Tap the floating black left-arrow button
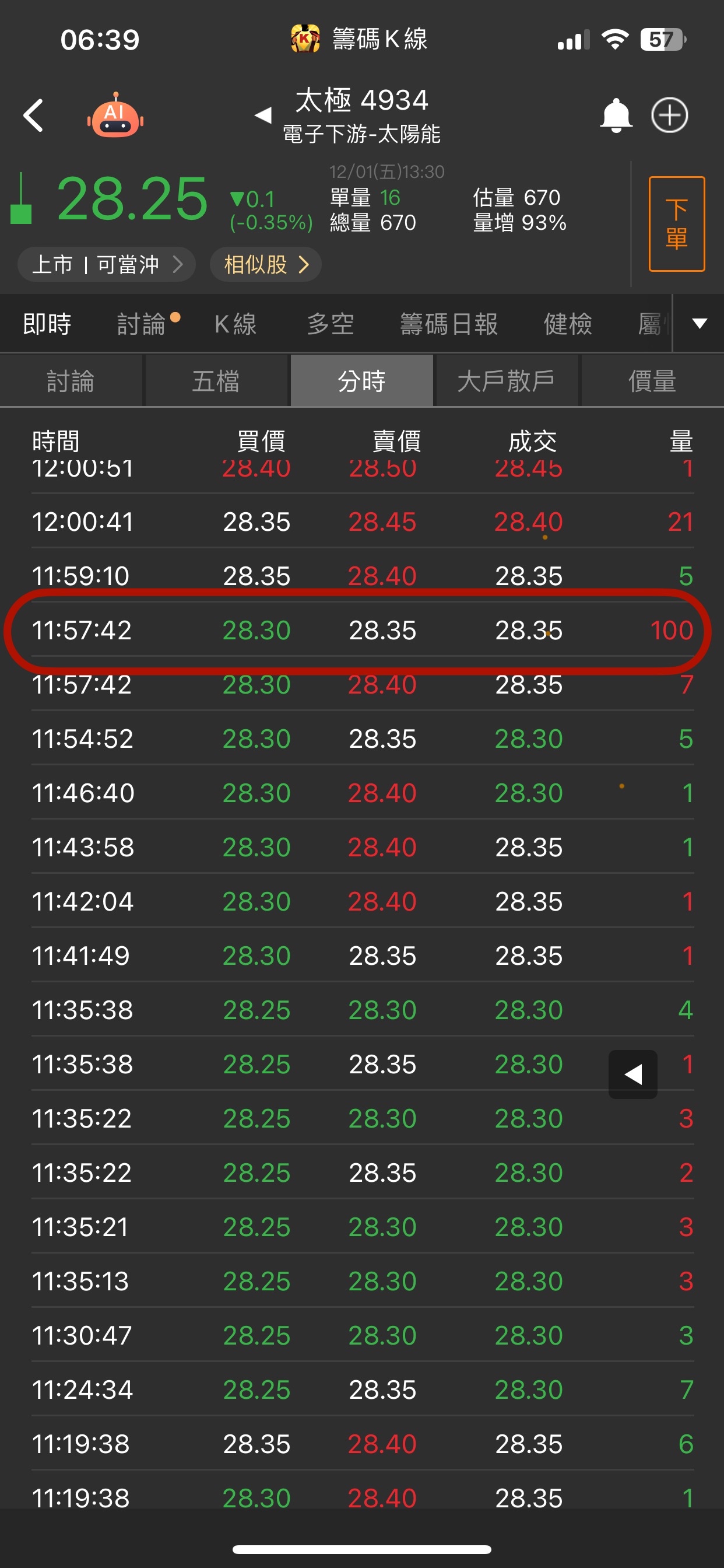This screenshot has width=724, height=1568. tap(632, 1074)
